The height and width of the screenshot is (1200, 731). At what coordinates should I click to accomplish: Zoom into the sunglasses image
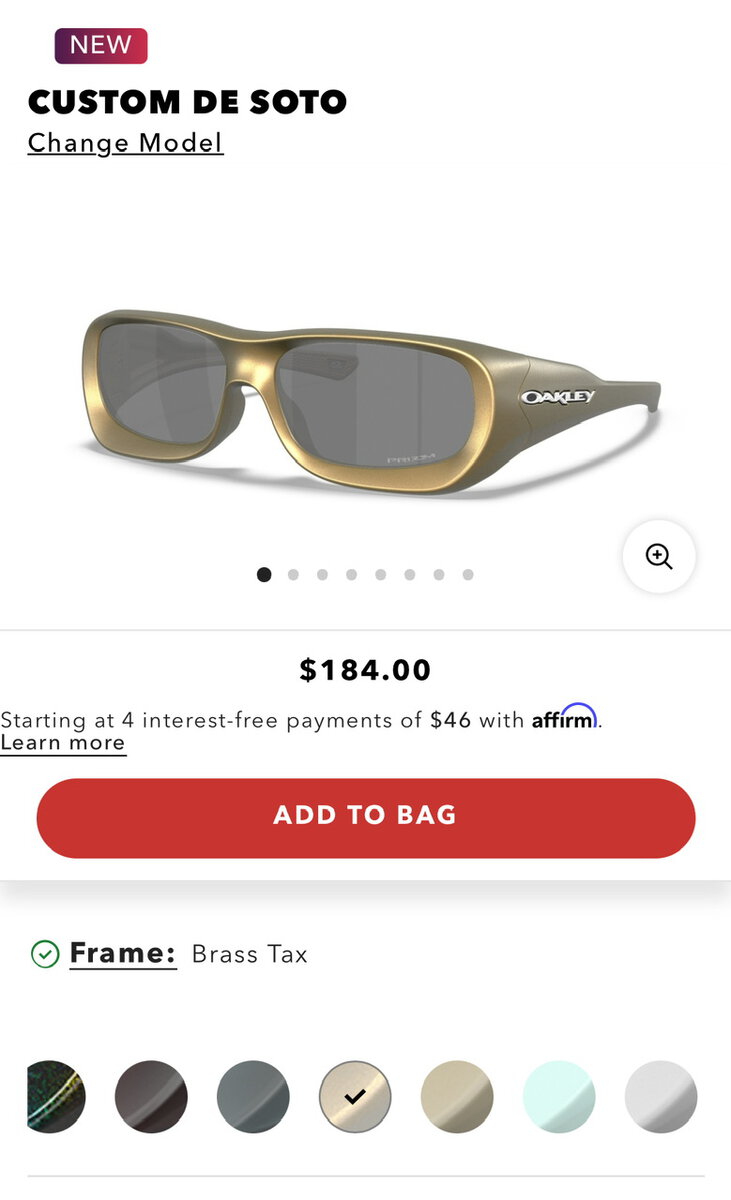click(x=658, y=557)
